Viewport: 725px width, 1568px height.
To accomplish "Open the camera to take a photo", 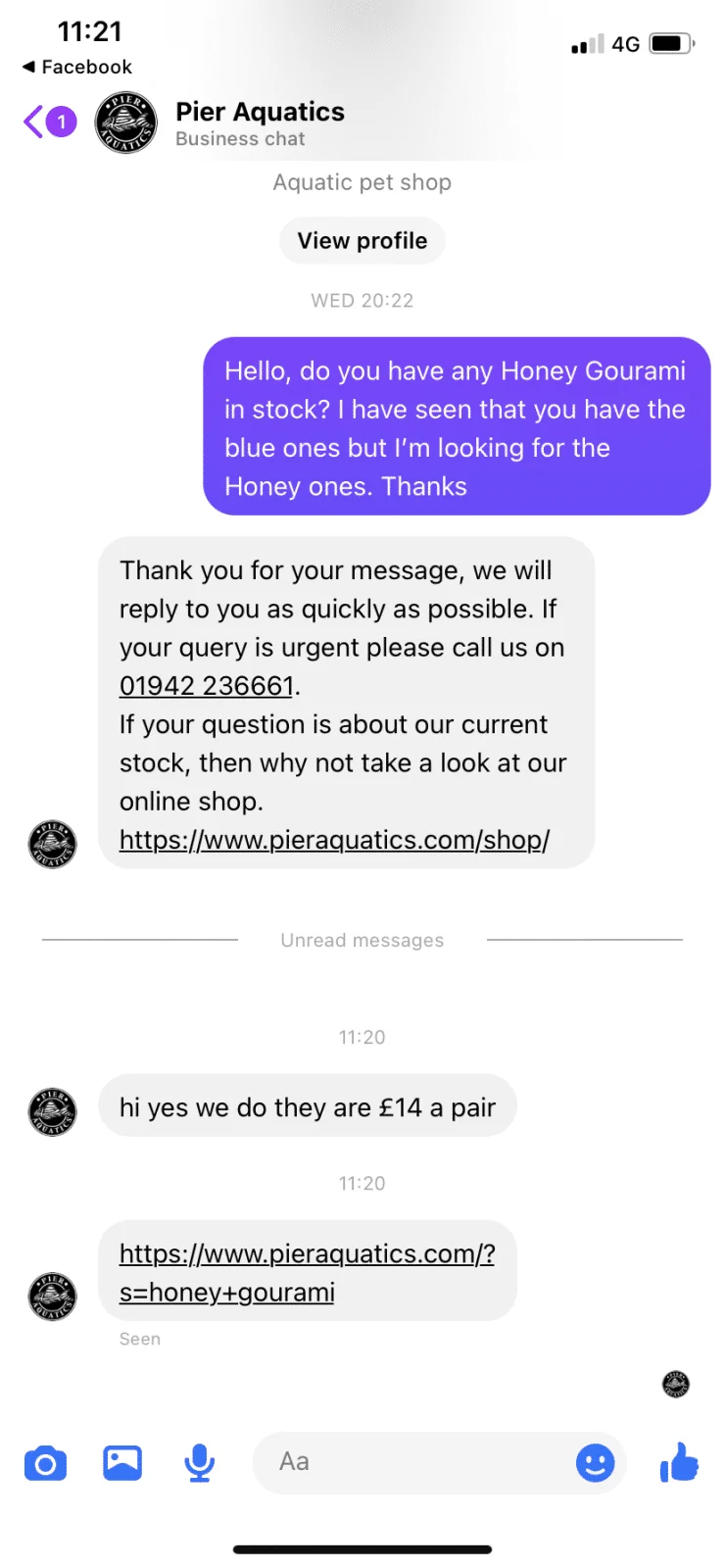I will pyautogui.click(x=45, y=1463).
